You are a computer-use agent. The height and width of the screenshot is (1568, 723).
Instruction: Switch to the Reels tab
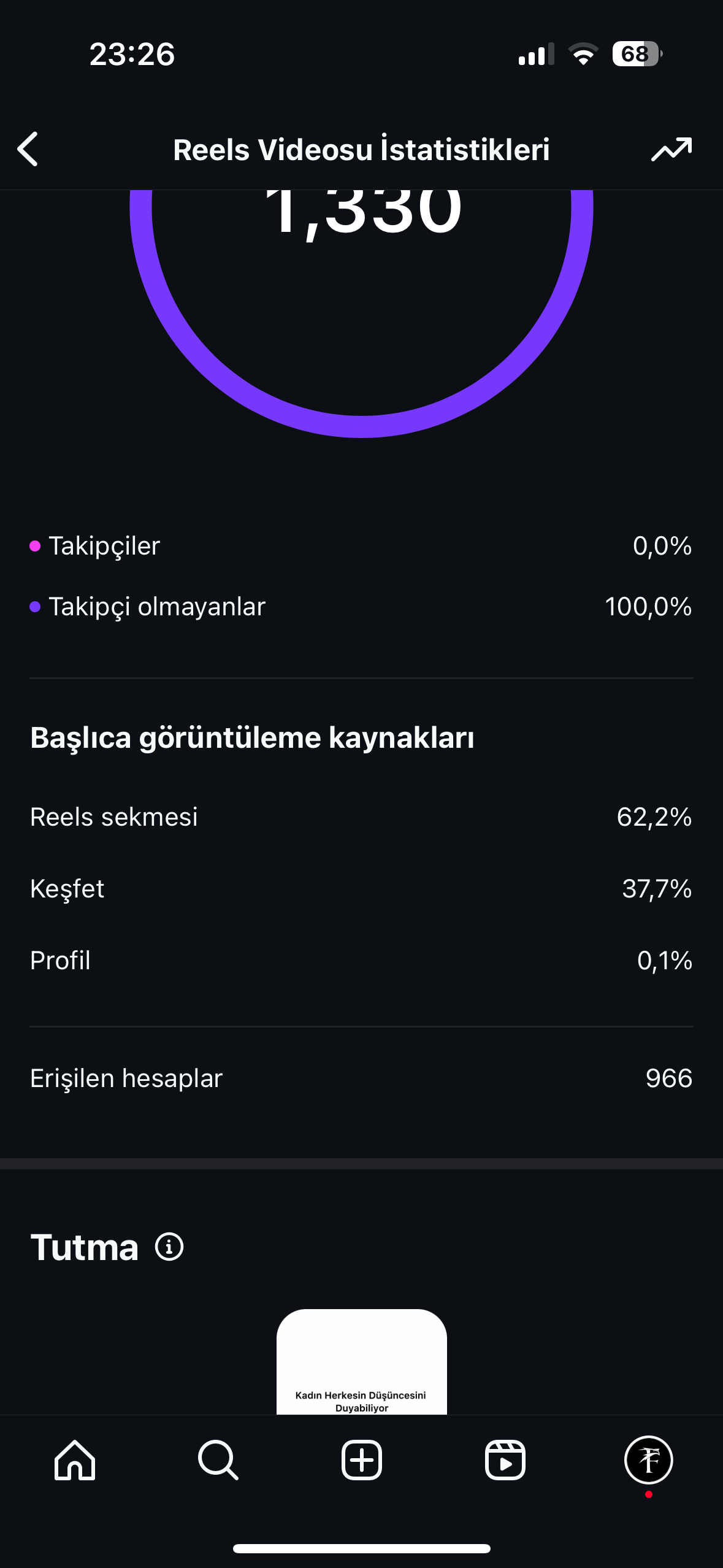click(x=505, y=1460)
